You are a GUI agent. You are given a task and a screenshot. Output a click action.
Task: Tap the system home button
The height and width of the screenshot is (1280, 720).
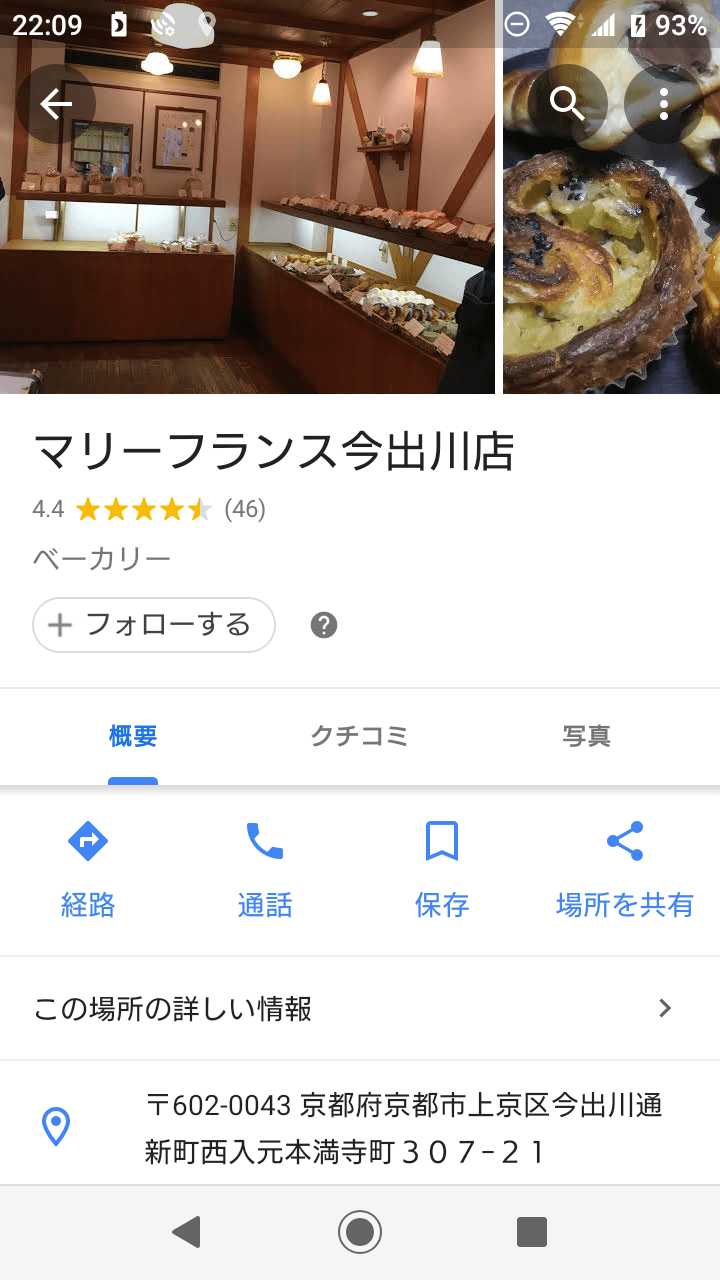(360, 1231)
